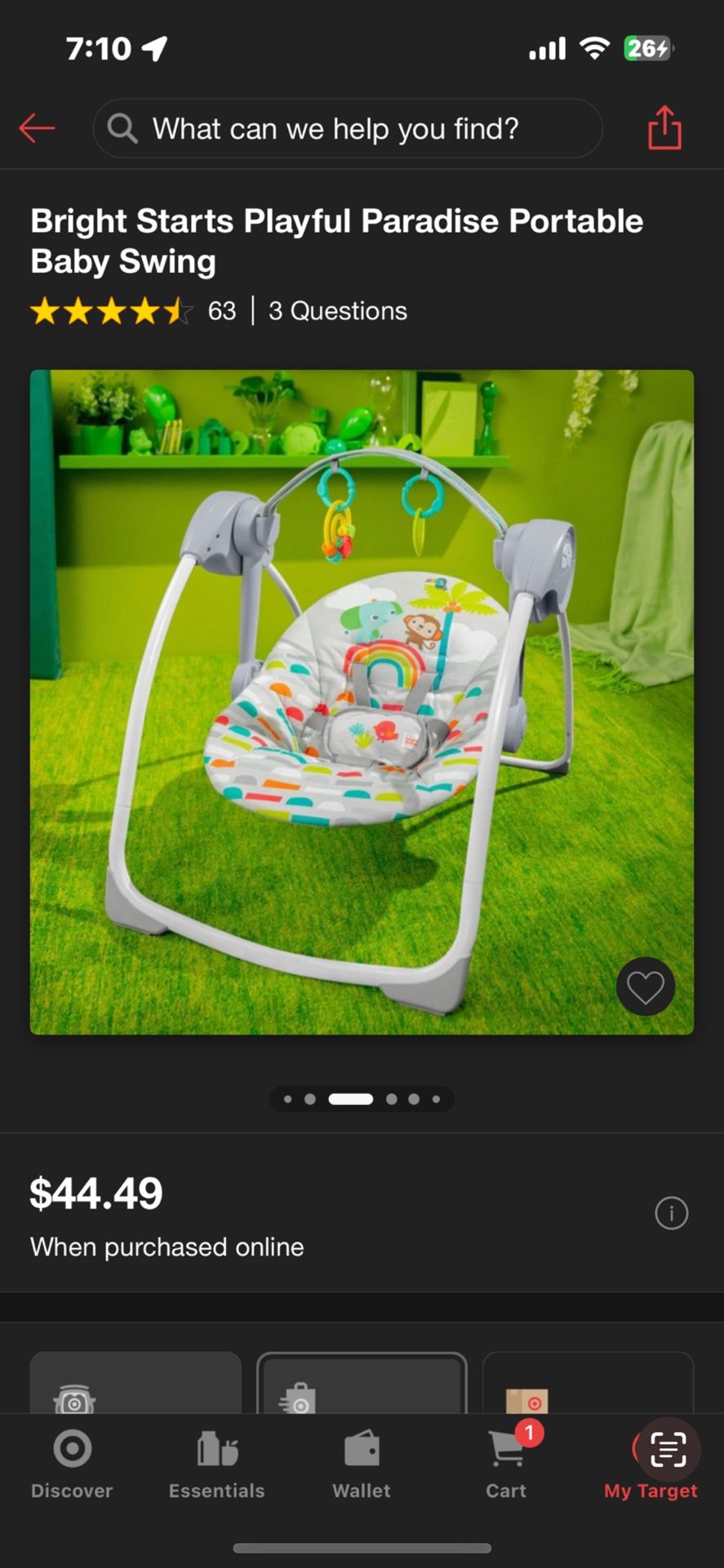Open the 63 customer reviews
Viewport: 724px width, 1568px height.
(221, 311)
